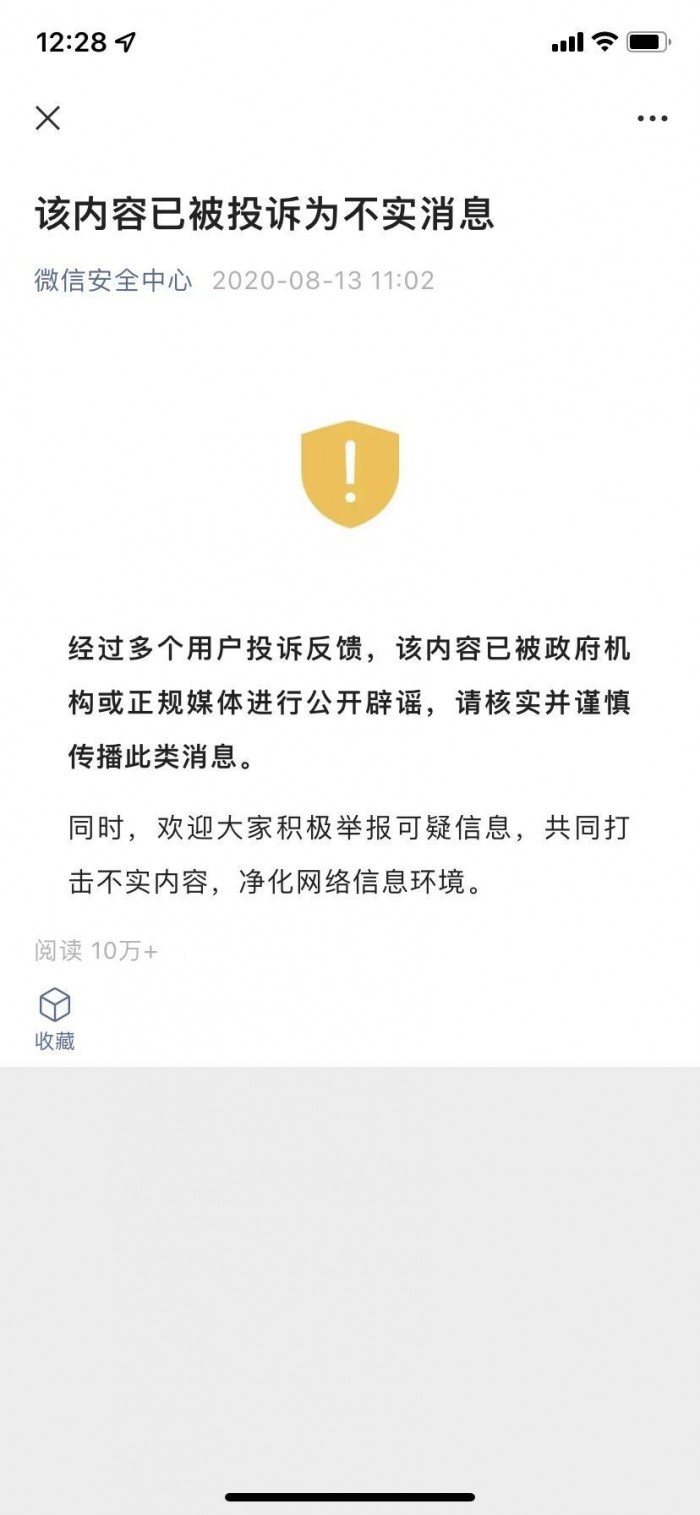Open the three-dot more options menu
700x1515 pixels.
coord(652,118)
